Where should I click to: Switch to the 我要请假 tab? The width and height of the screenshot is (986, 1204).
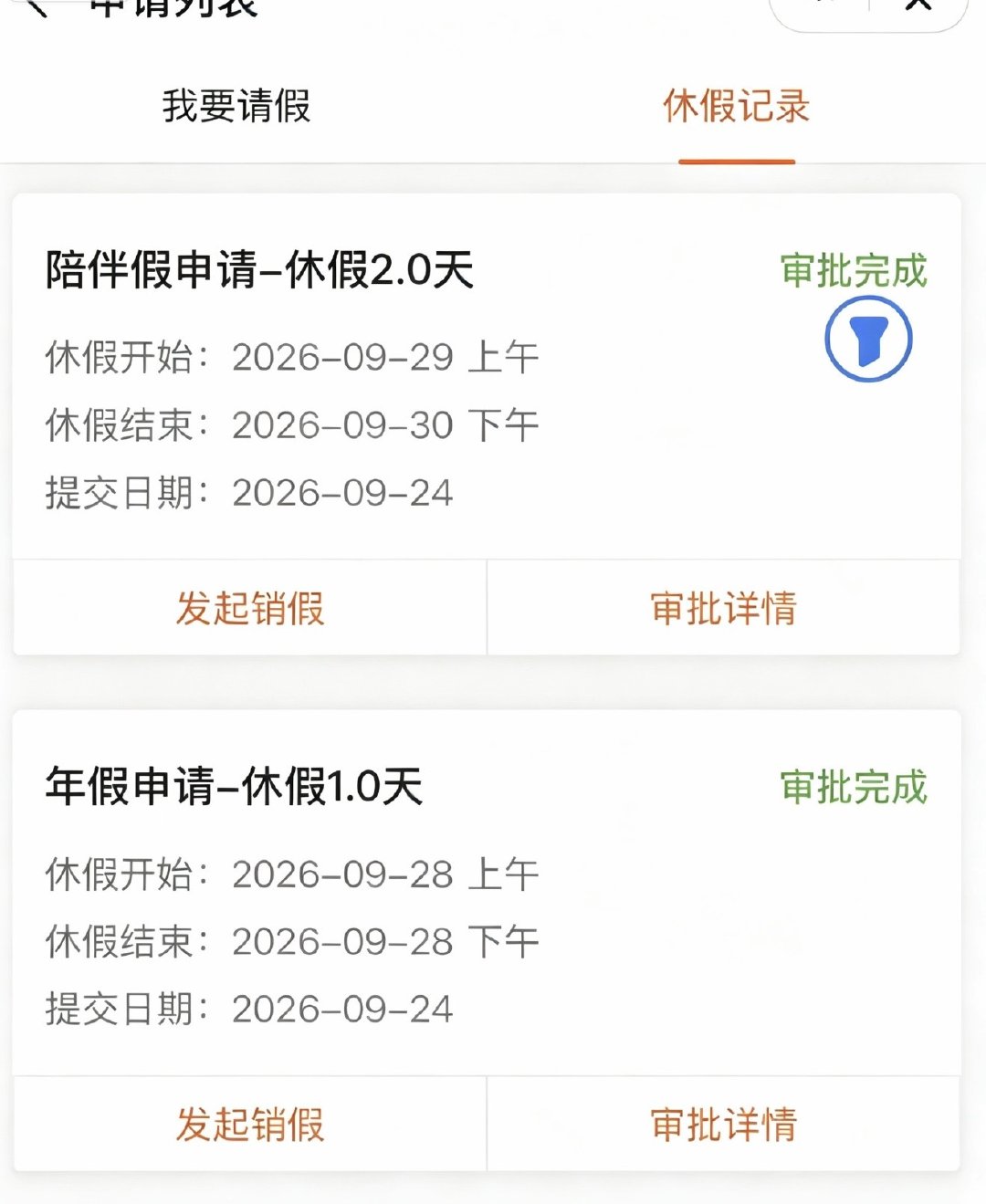click(x=236, y=107)
